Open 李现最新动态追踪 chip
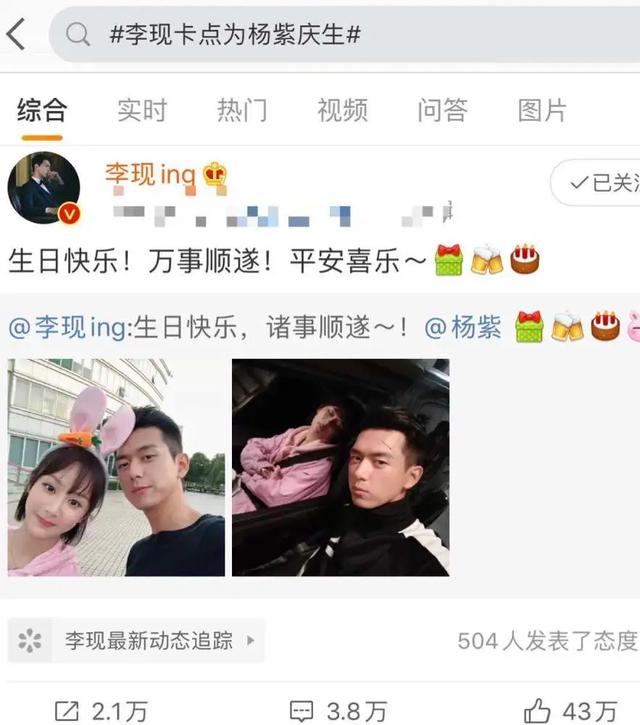Image resolution: width=640 pixels, height=725 pixels. (x=135, y=640)
